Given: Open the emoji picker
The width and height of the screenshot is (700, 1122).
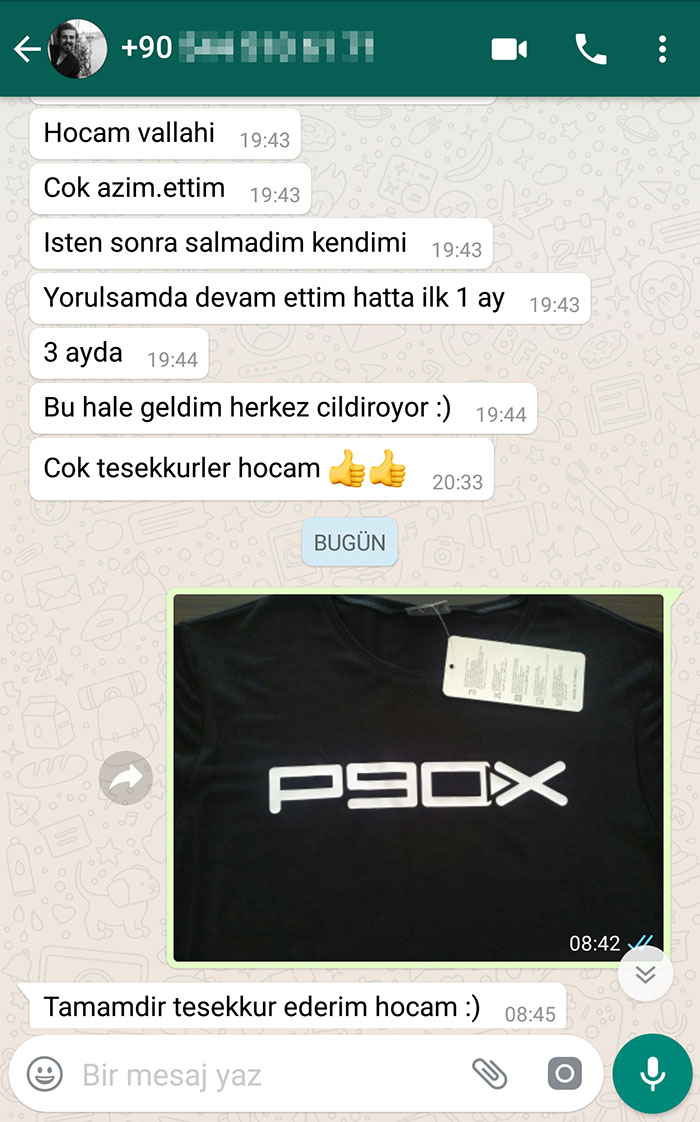Looking at the screenshot, I should click(x=44, y=1075).
